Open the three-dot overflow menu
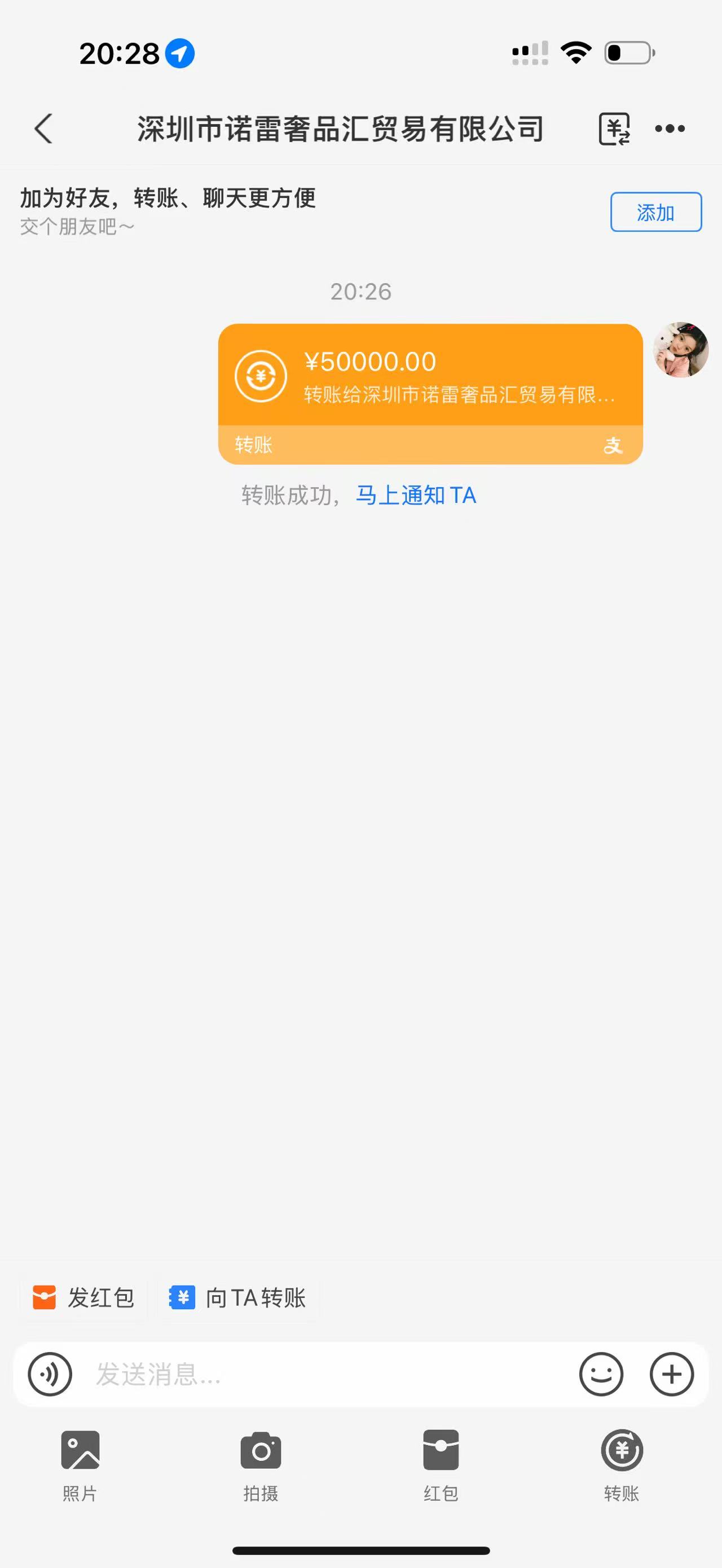722x1568 pixels. (x=670, y=129)
